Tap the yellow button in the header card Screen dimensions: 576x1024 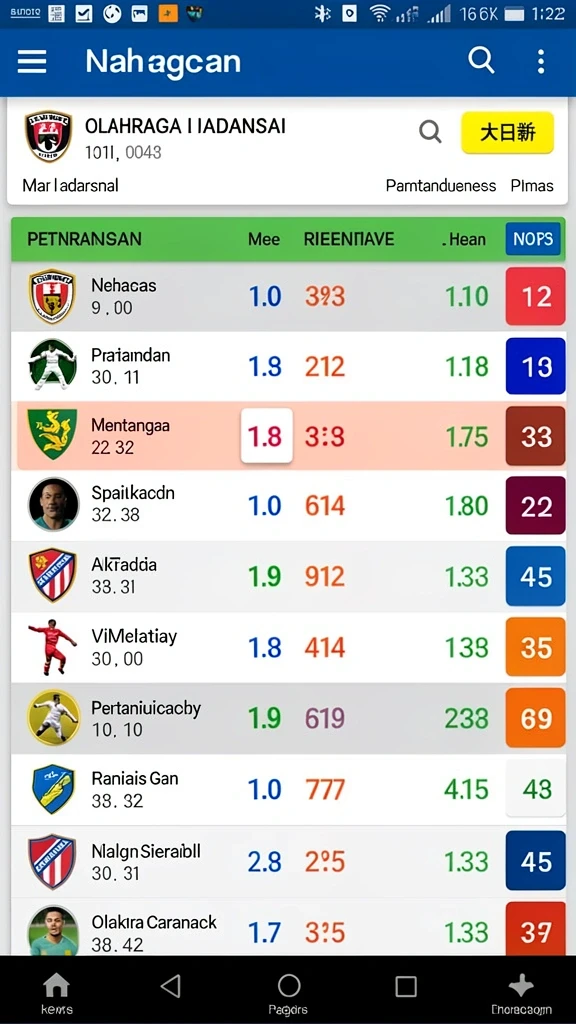507,133
